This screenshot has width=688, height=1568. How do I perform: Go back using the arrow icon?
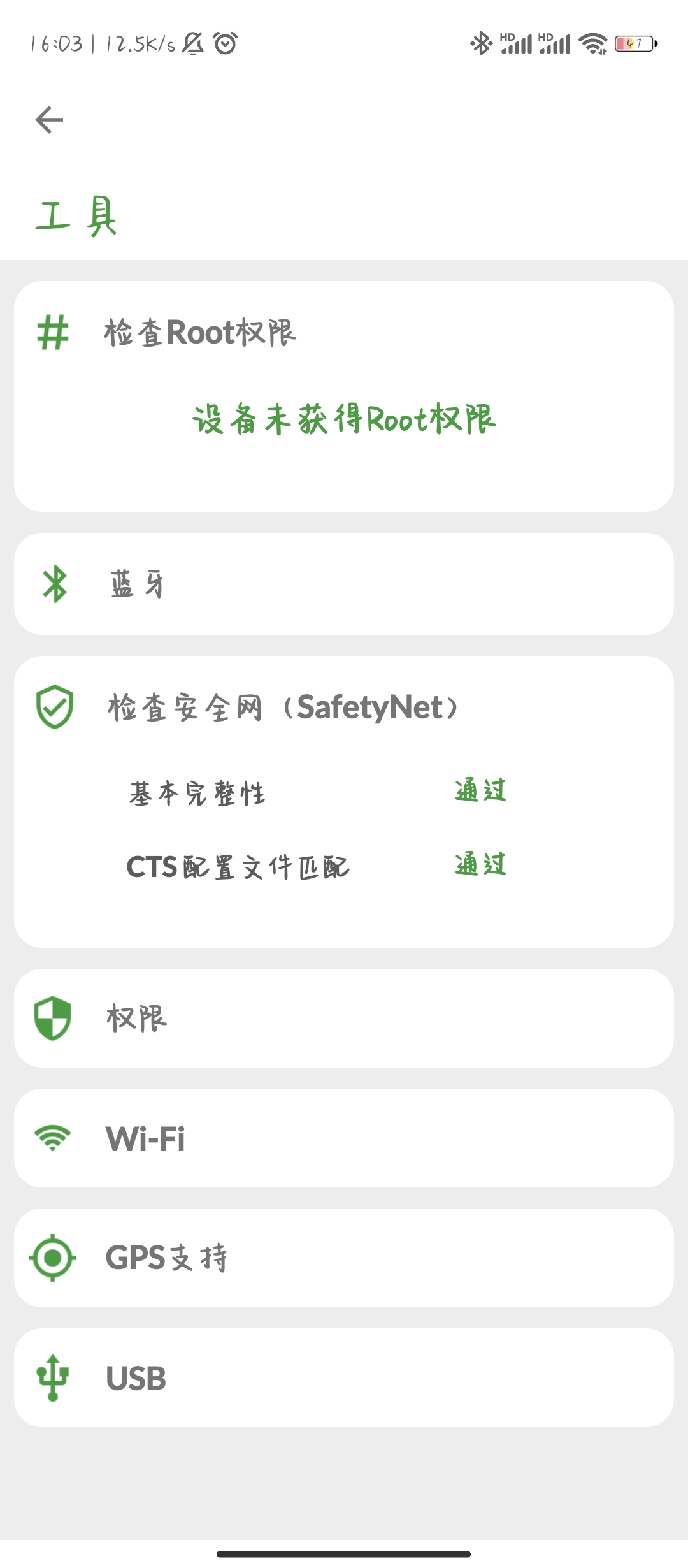click(x=49, y=120)
